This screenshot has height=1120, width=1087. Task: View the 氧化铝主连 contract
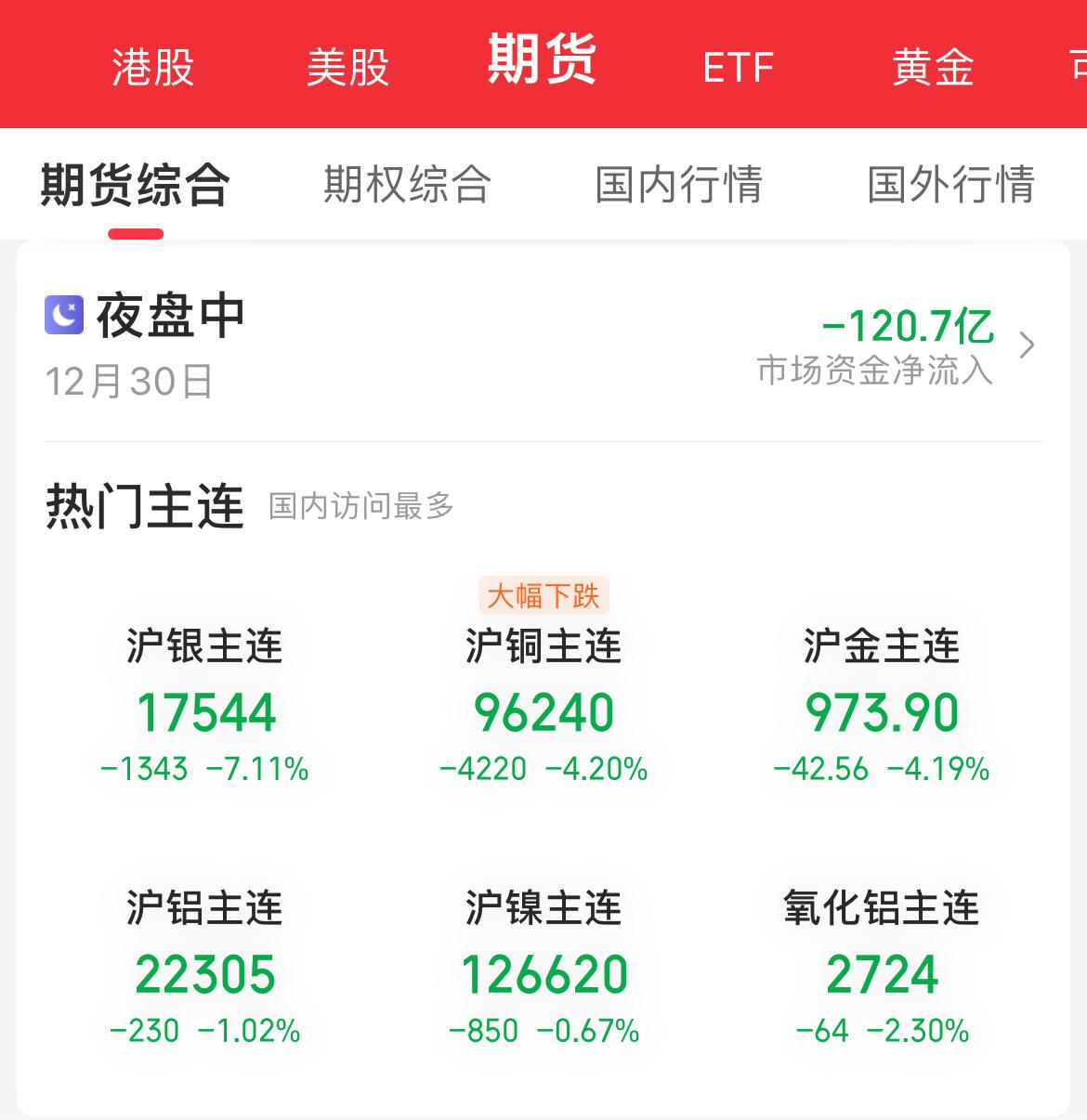(881, 966)
